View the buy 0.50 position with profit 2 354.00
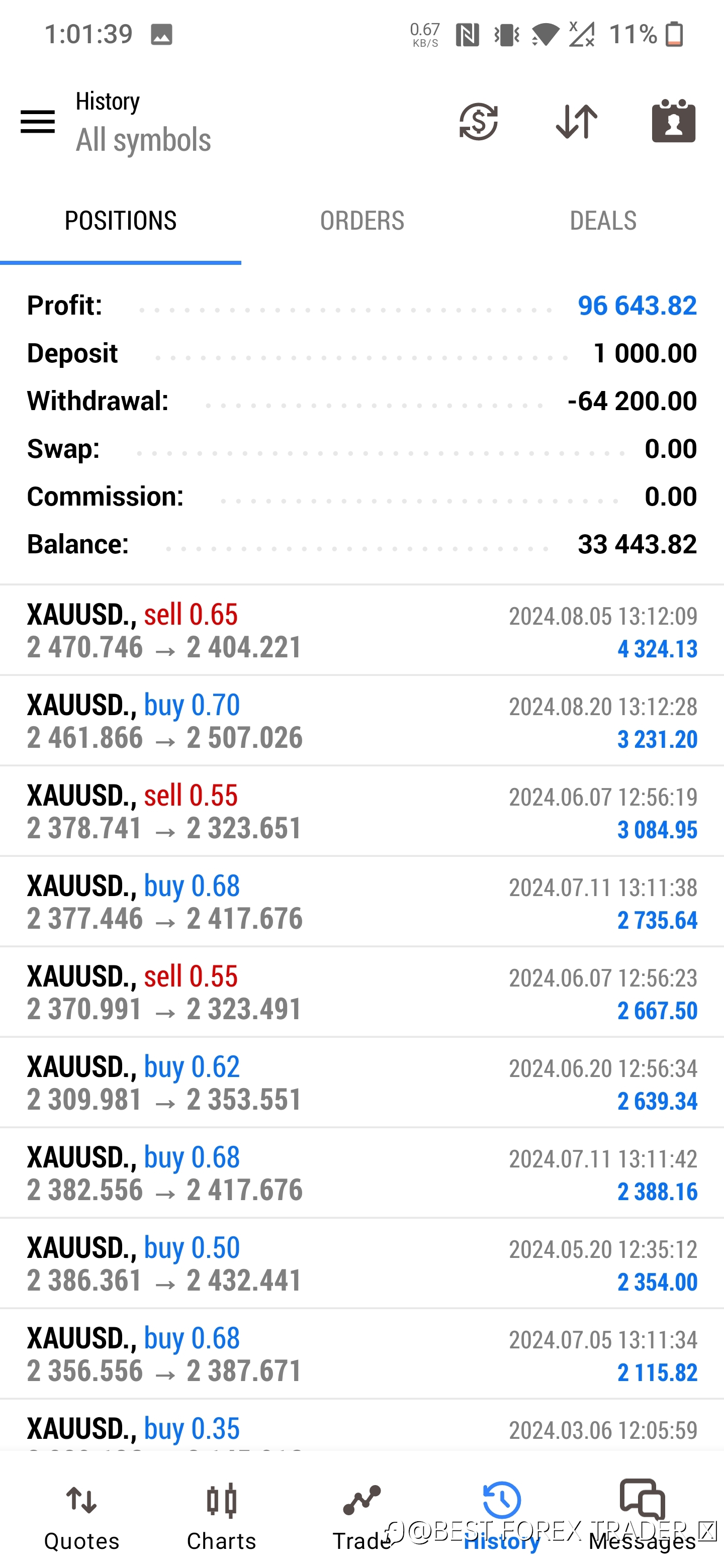 click(x=361, y=1264)
